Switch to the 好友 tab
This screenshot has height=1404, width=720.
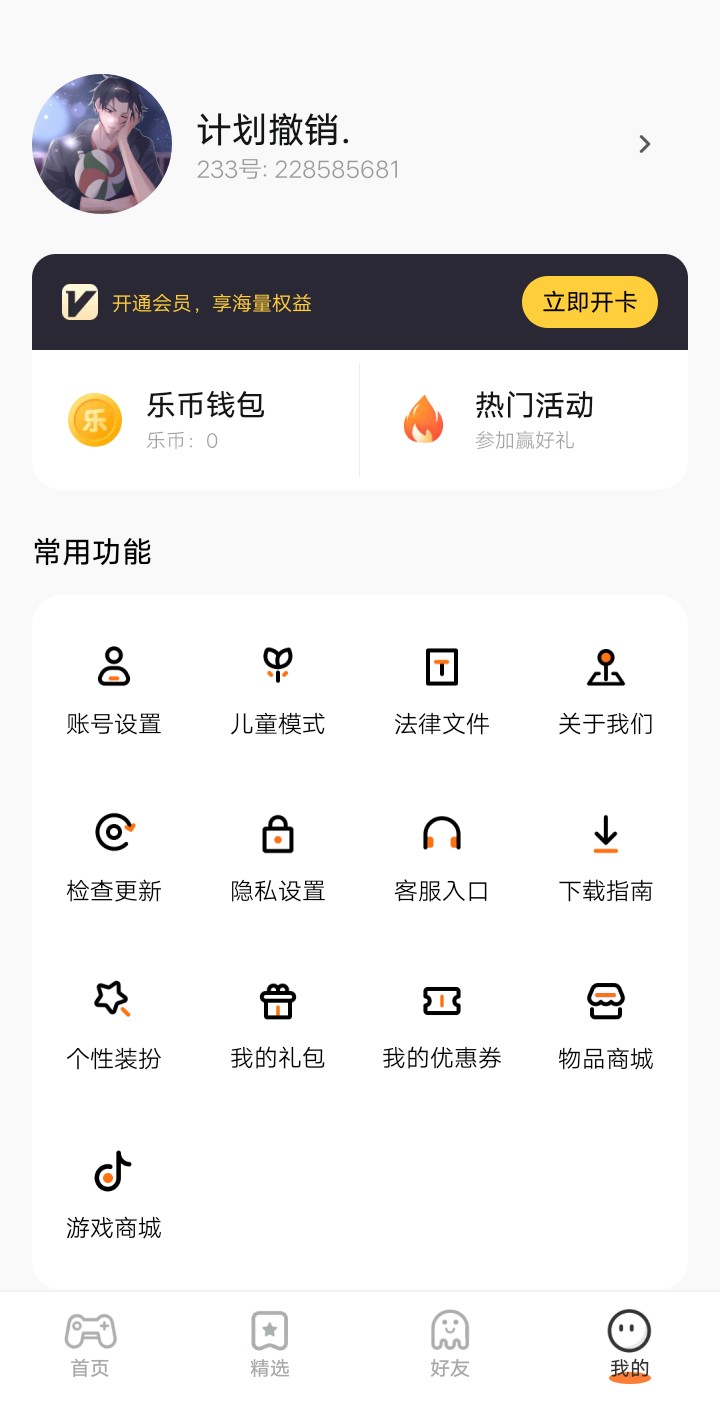click(450, 1346)
